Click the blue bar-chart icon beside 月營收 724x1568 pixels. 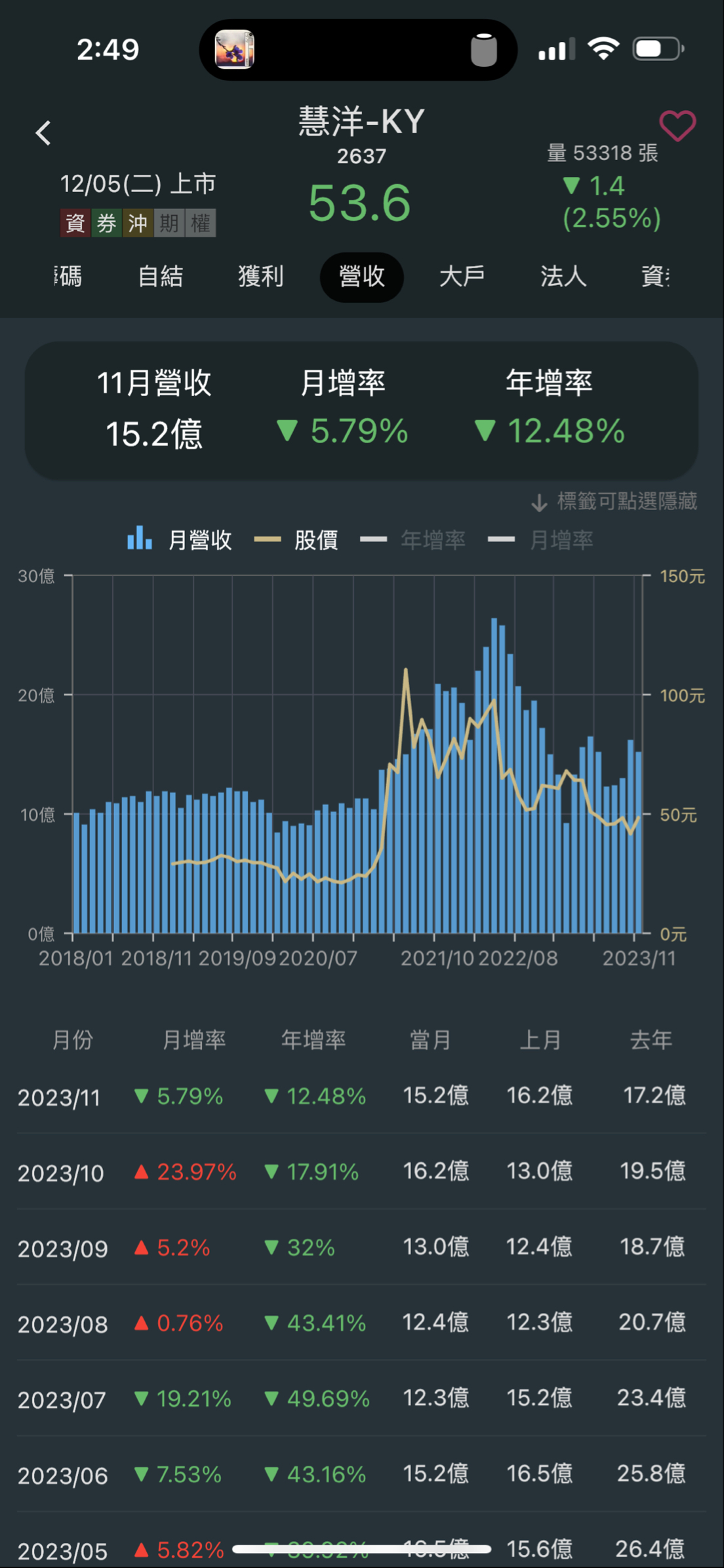point(138,539)
